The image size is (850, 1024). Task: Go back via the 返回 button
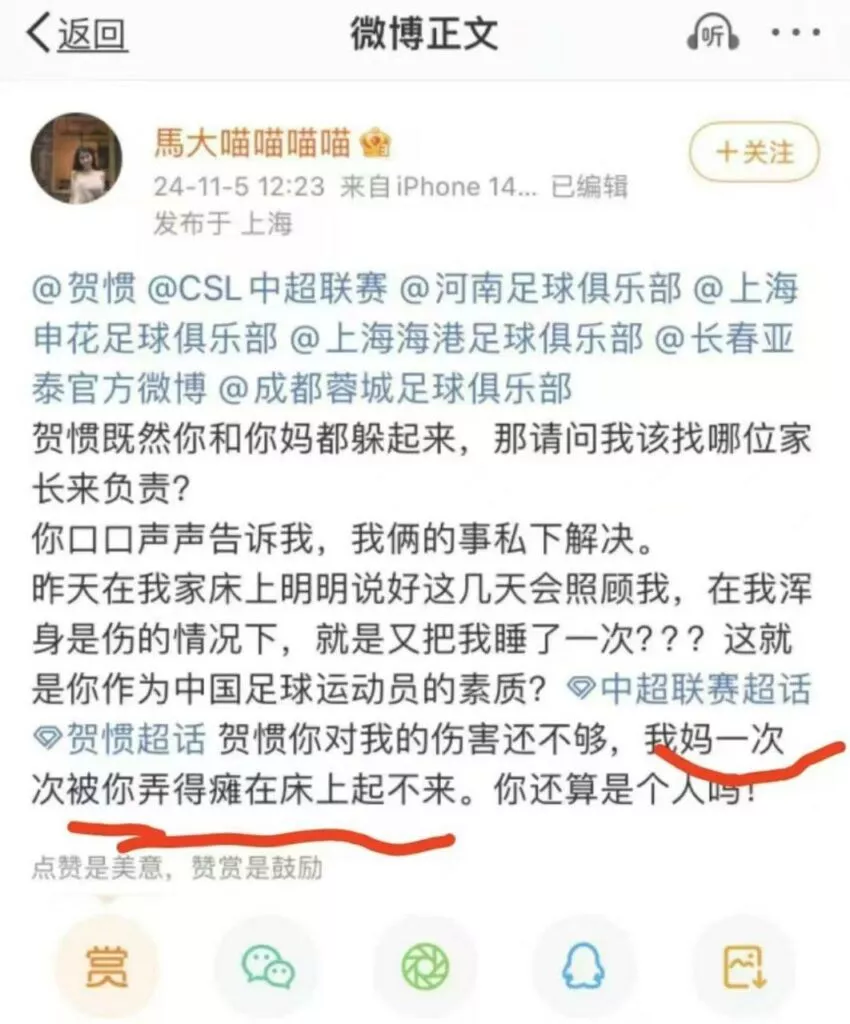click(x=77, y=35)
